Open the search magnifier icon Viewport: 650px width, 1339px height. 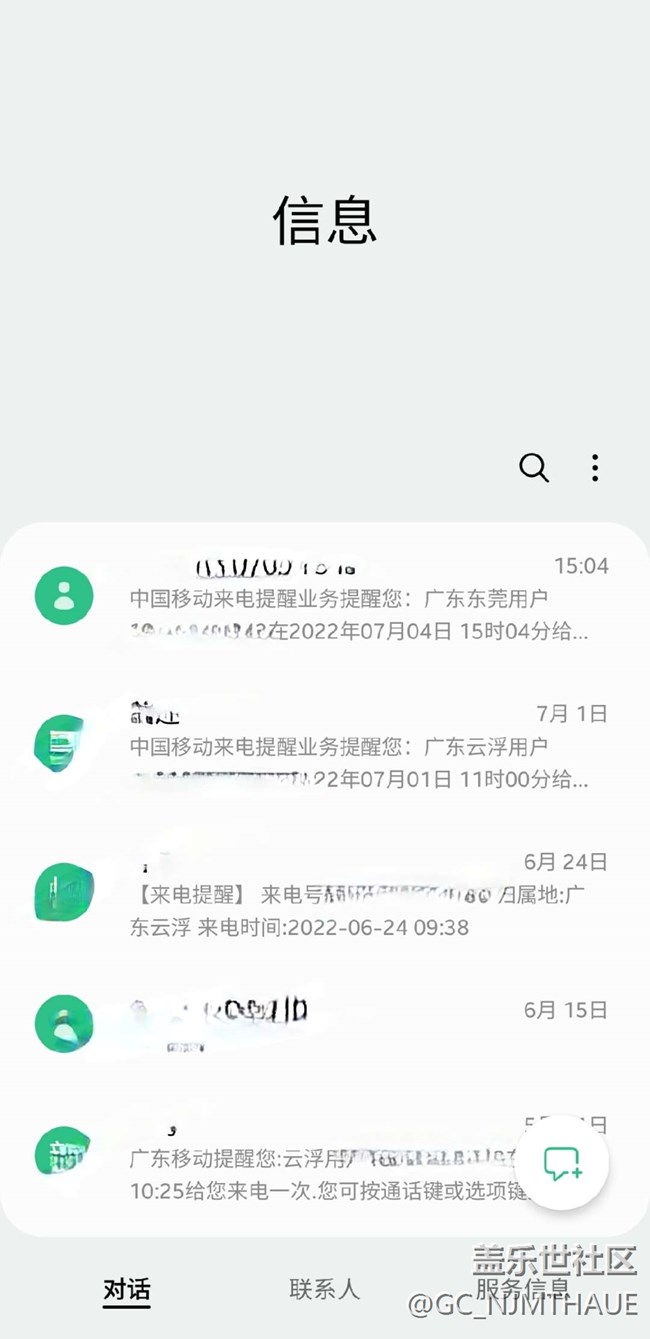click(534, 467)
